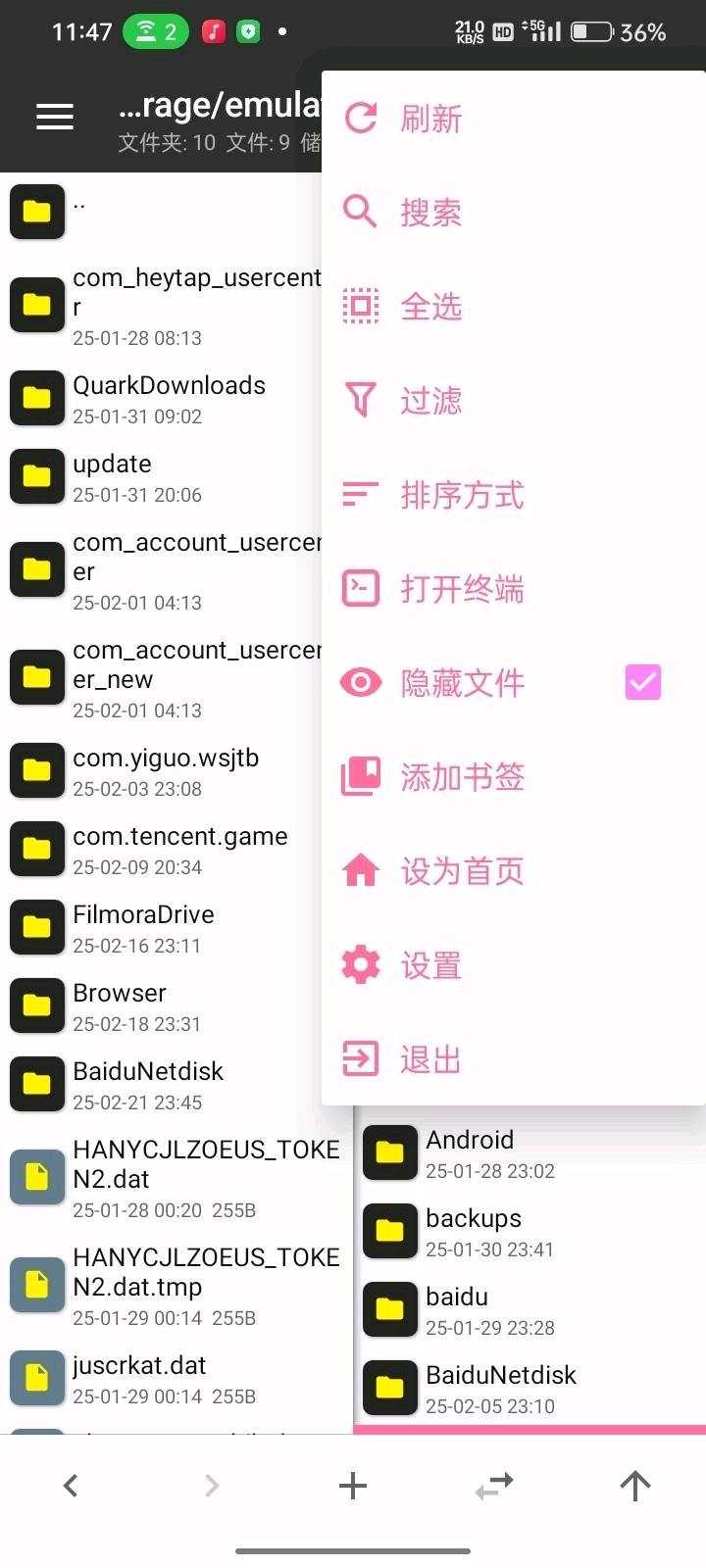Set current folder via 设为首页
Screen dimensions: 706x1568
pos(461,871)
